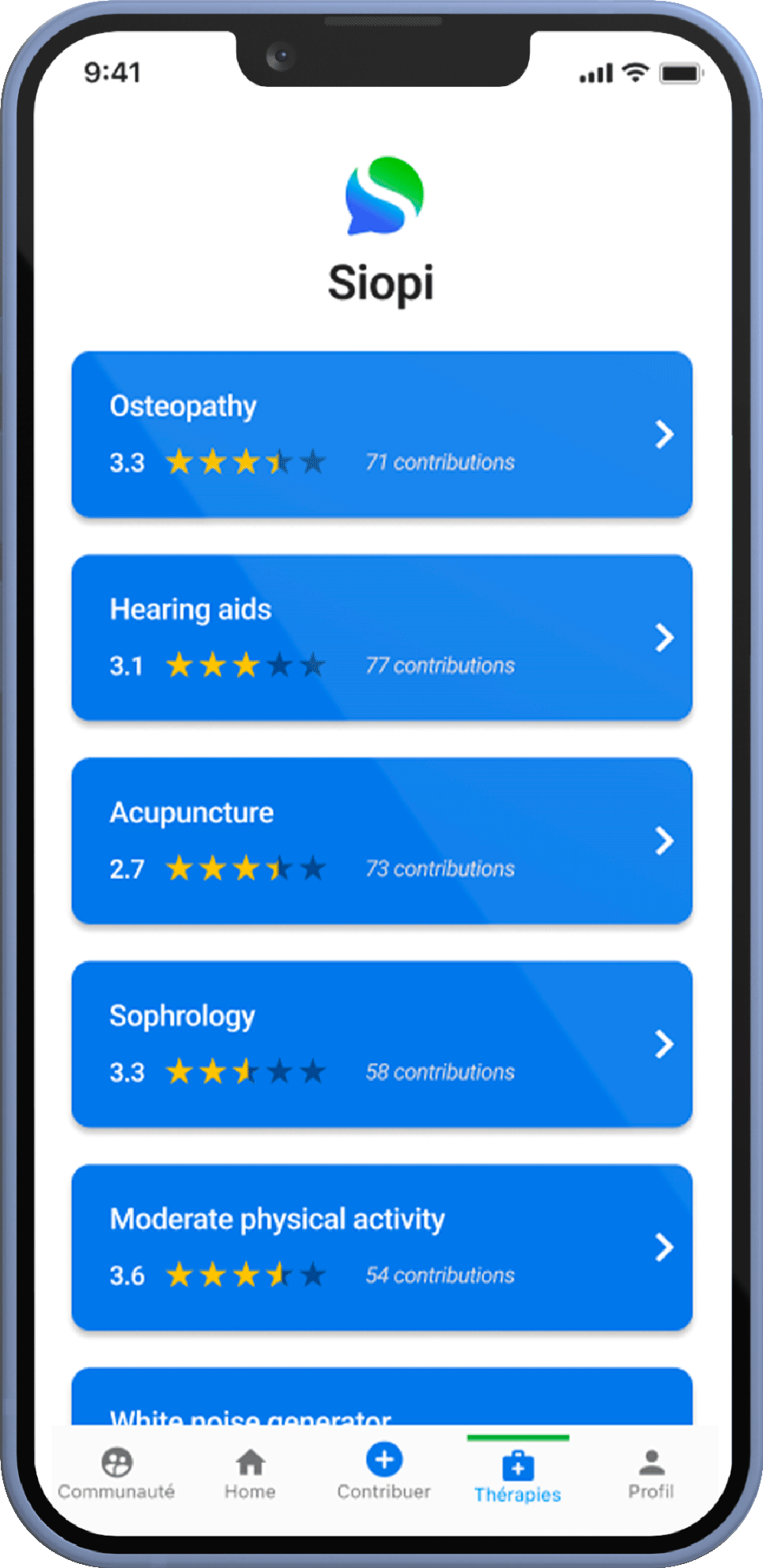
Task: Open the Profil tab
Action: [x=651, y=1473]
